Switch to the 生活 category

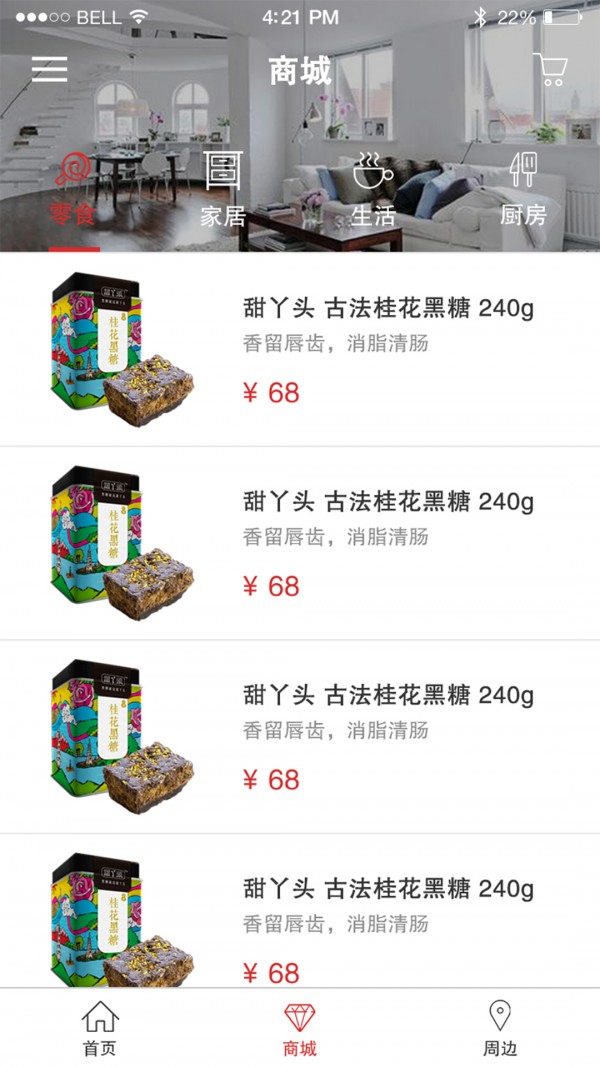[x=373, y=189]
